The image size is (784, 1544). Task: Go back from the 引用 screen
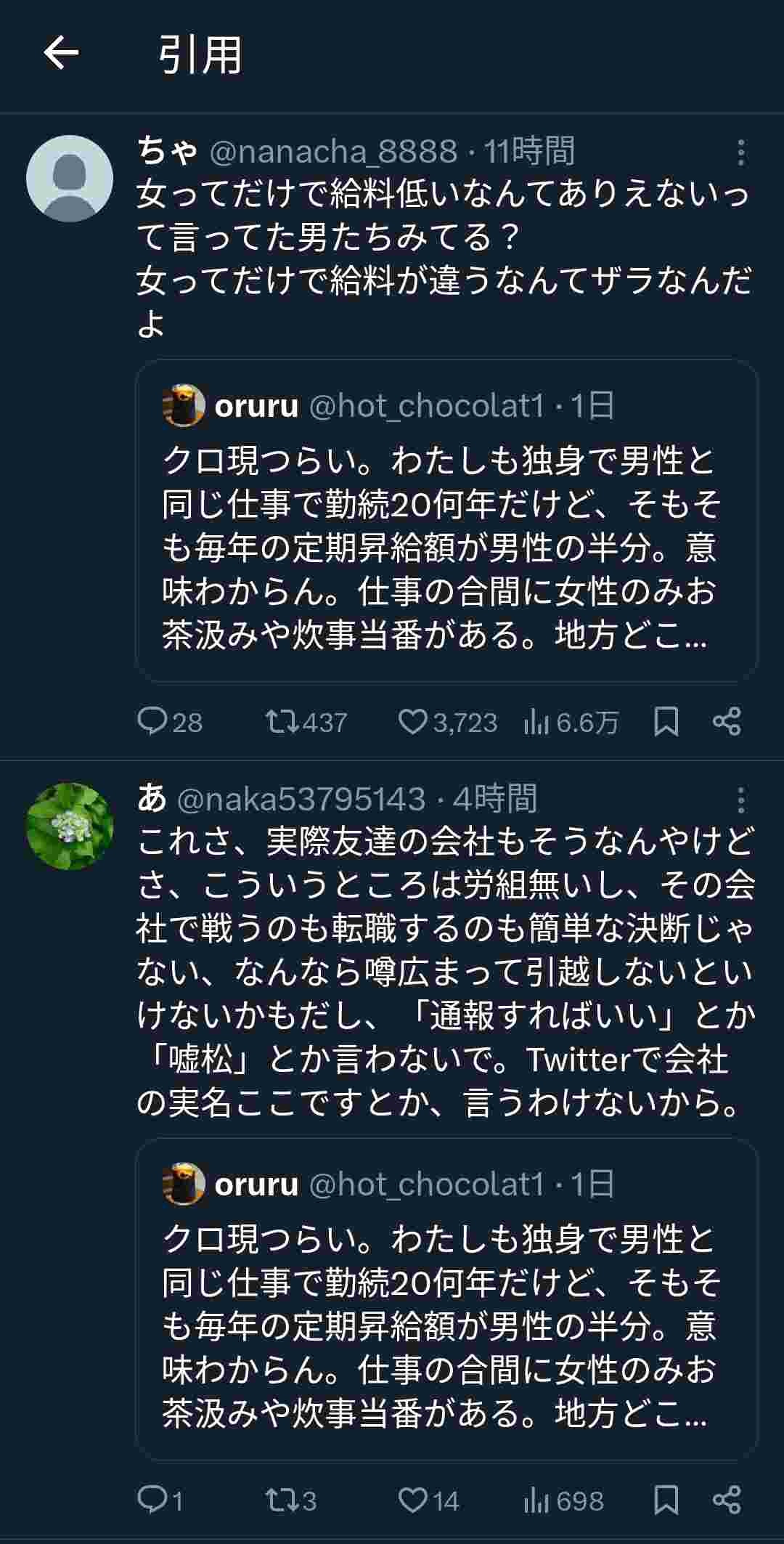pos(61,53)
